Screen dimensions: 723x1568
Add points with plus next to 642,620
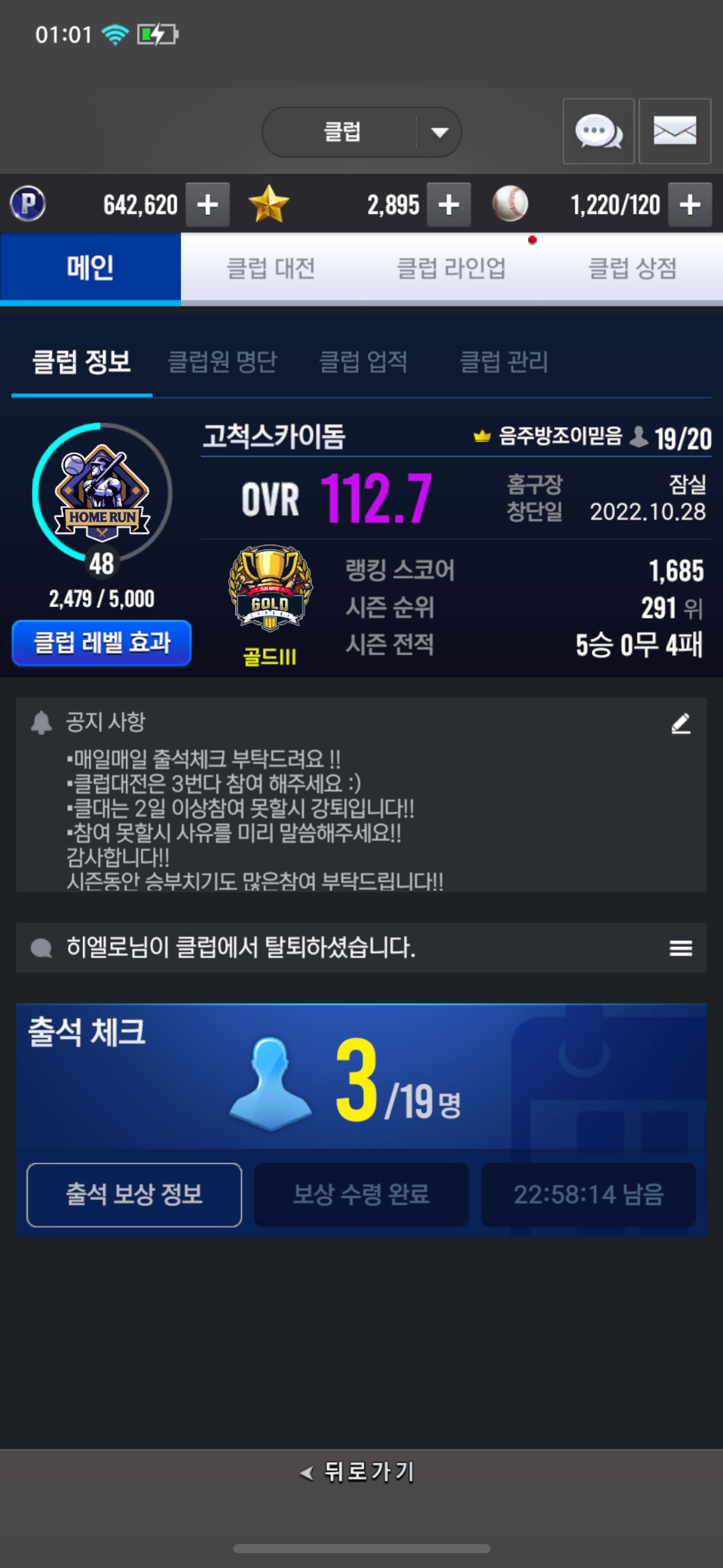207,205
